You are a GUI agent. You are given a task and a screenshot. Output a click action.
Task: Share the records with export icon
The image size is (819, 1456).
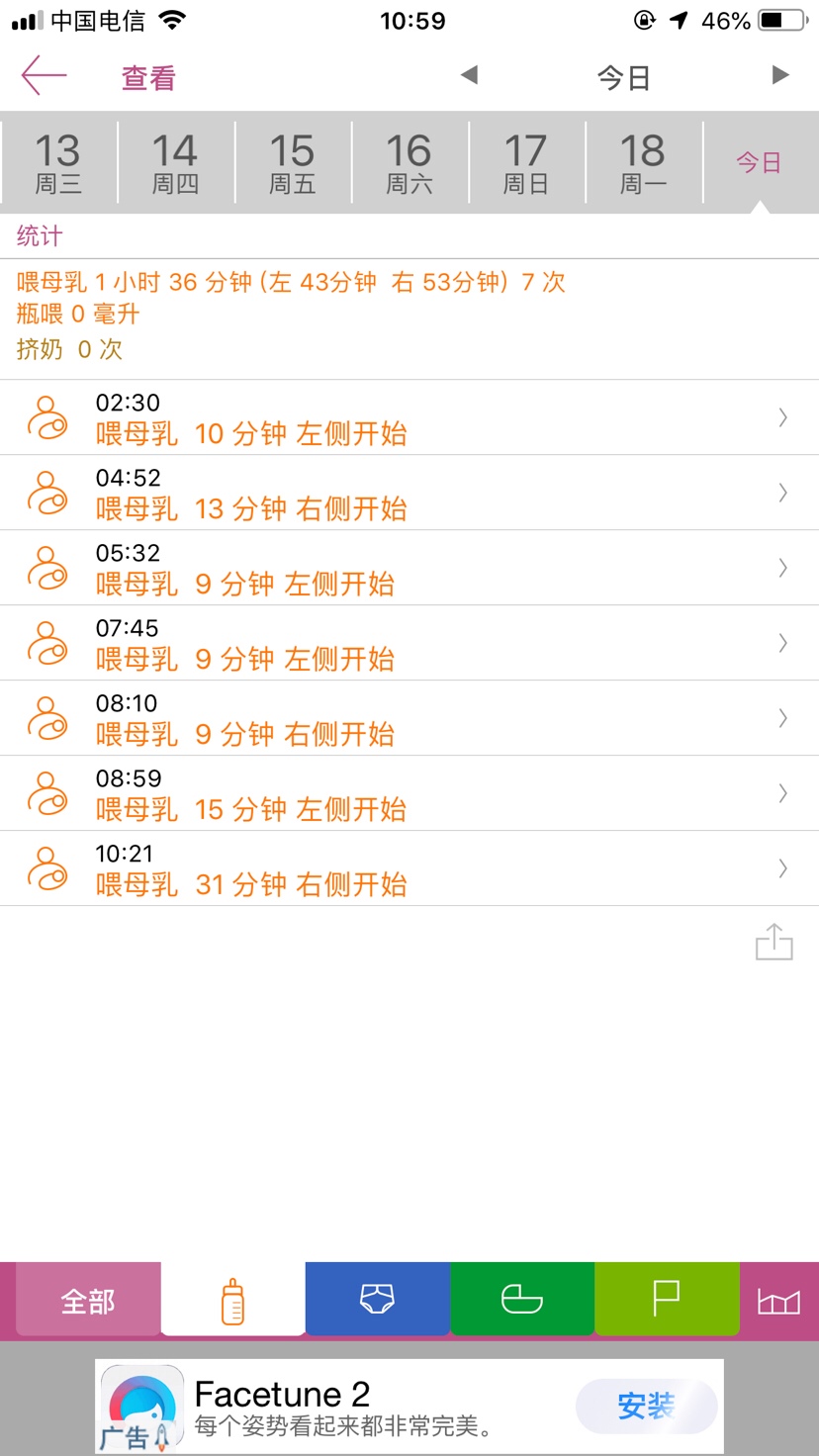pyautogui.click(x=774, y=942)
